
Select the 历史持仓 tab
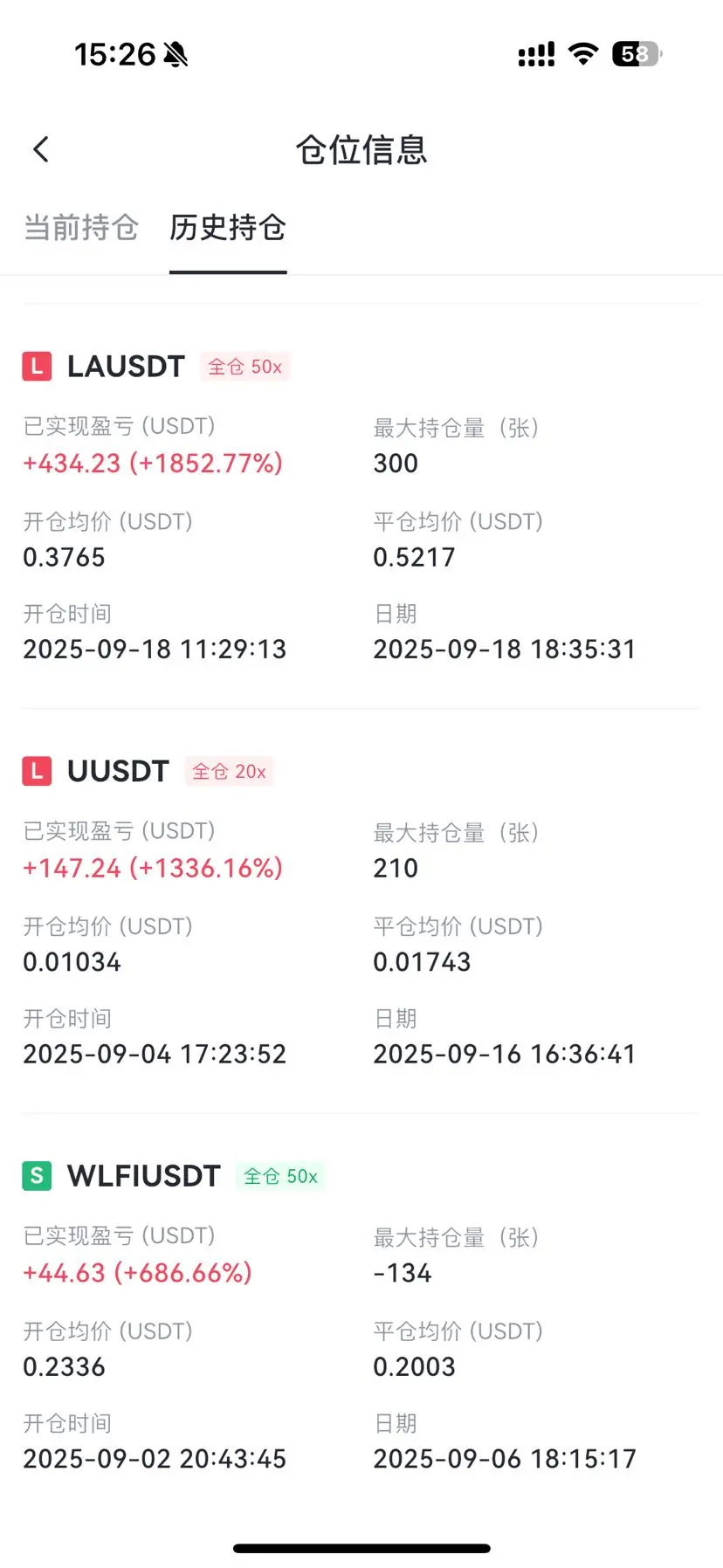tap(228, 228)
